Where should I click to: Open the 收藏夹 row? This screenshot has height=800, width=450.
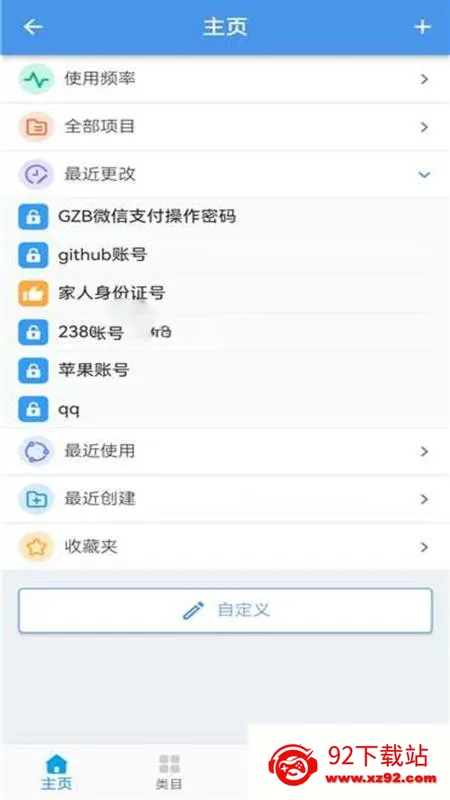coord(225,546)
